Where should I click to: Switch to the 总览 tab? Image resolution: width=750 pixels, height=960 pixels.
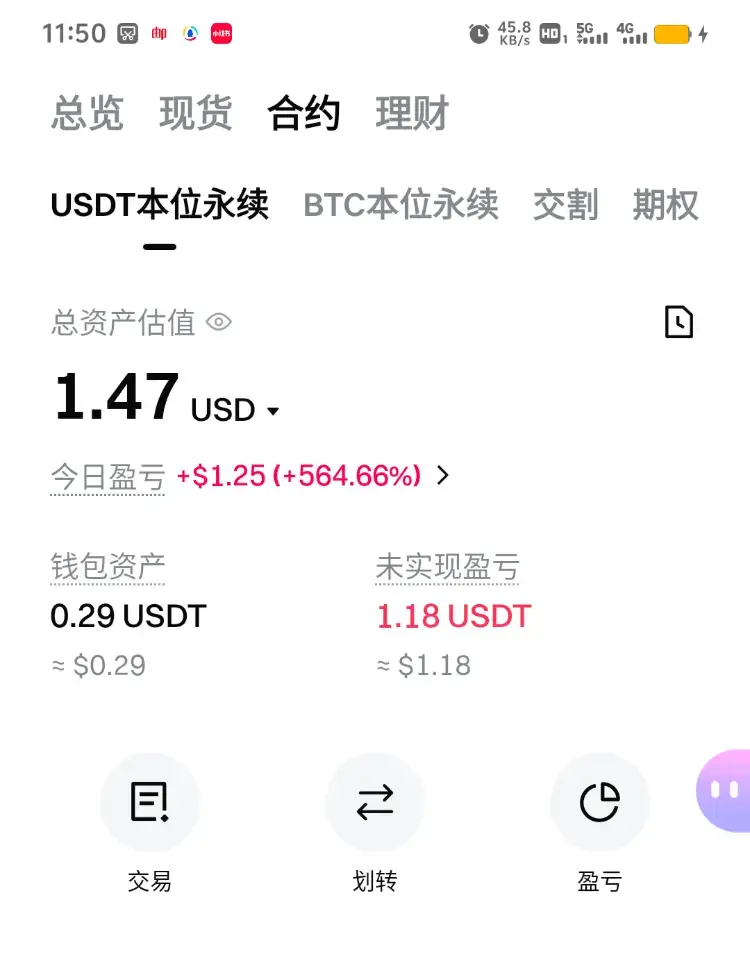[x=87, y=114]
